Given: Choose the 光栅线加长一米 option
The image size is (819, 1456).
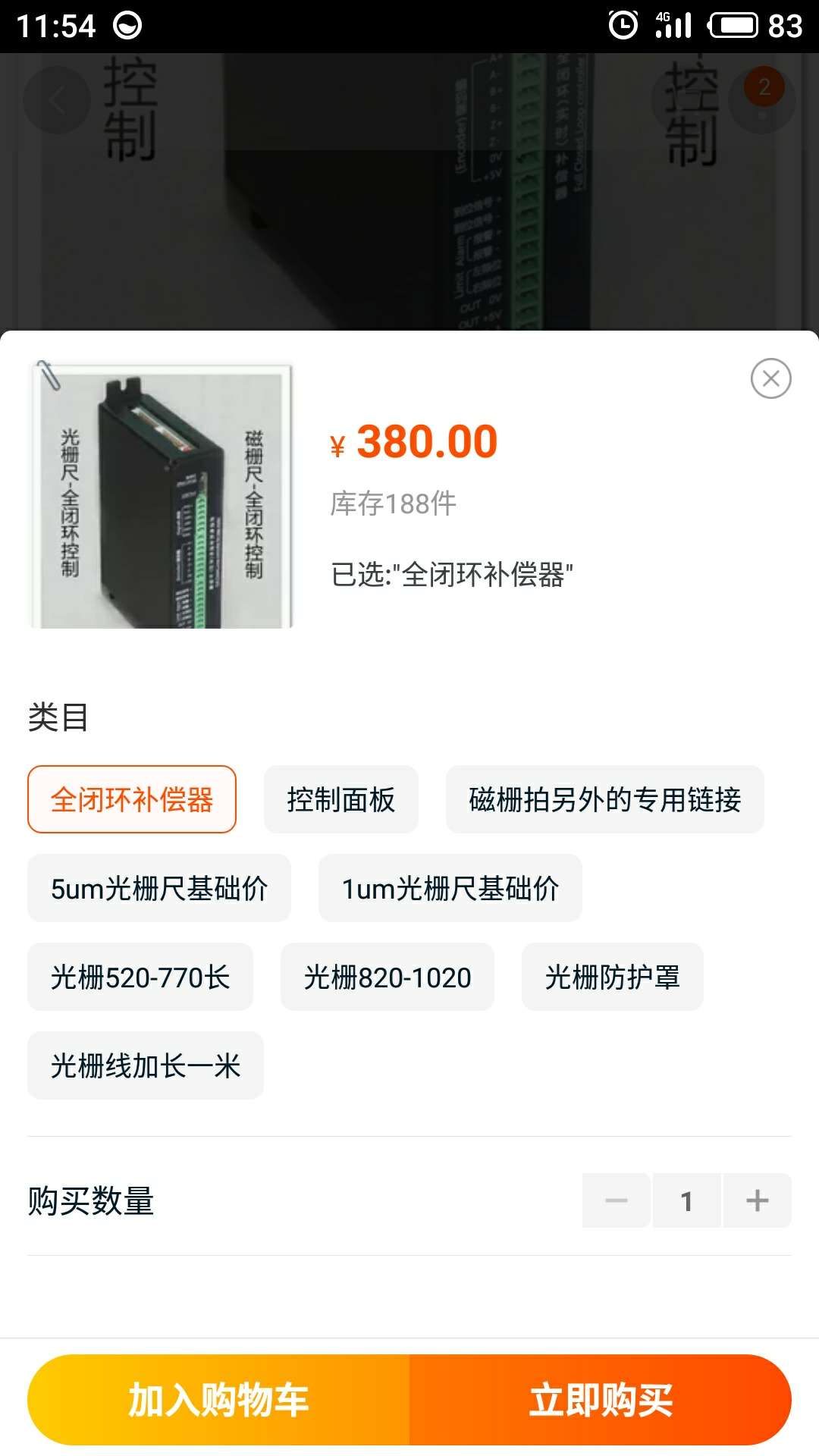Looking at the screenshot, I should click(x=146, y=1065).
